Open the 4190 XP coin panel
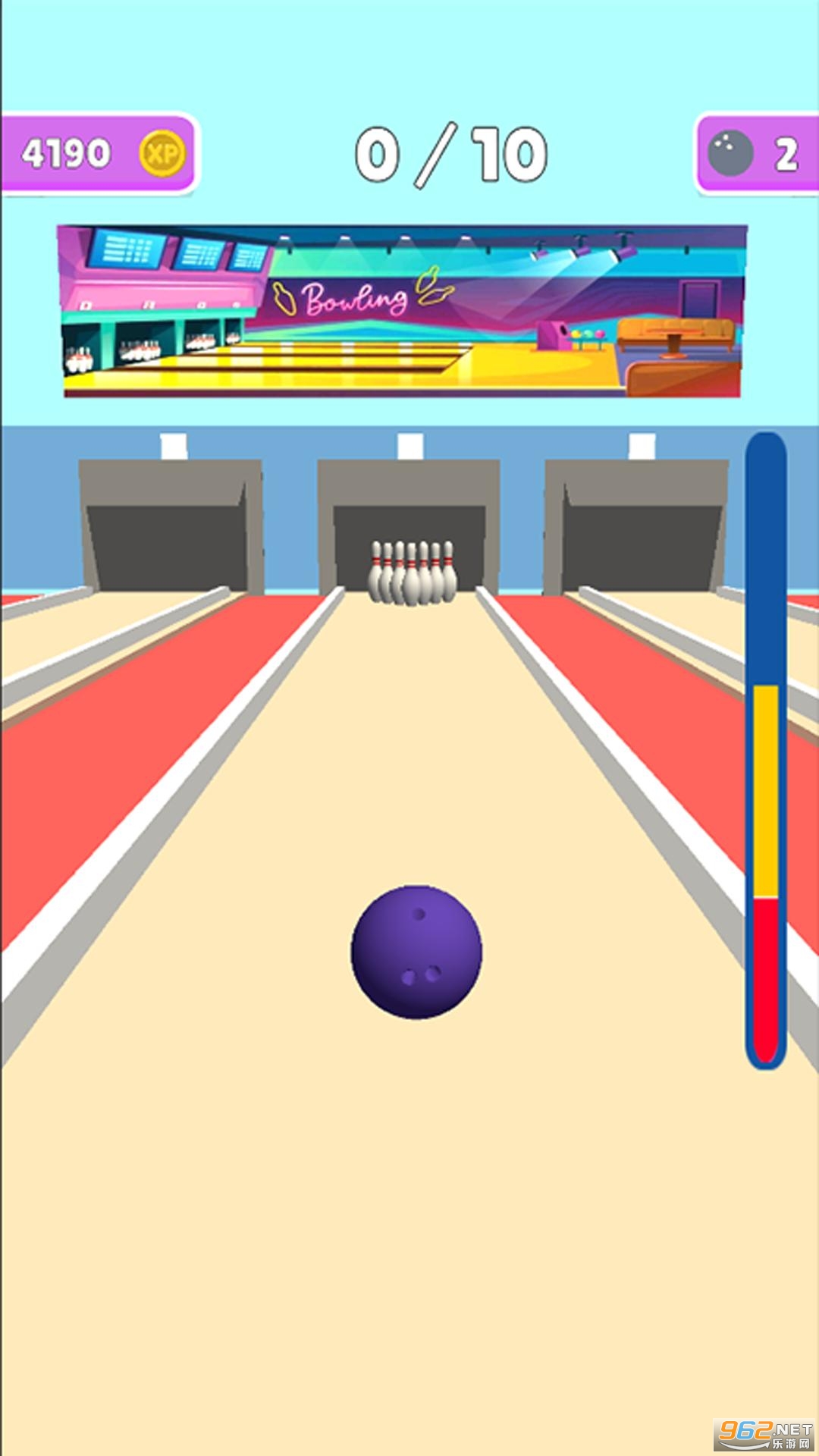This screenshot has height=1456, width=819. [99, 154]
